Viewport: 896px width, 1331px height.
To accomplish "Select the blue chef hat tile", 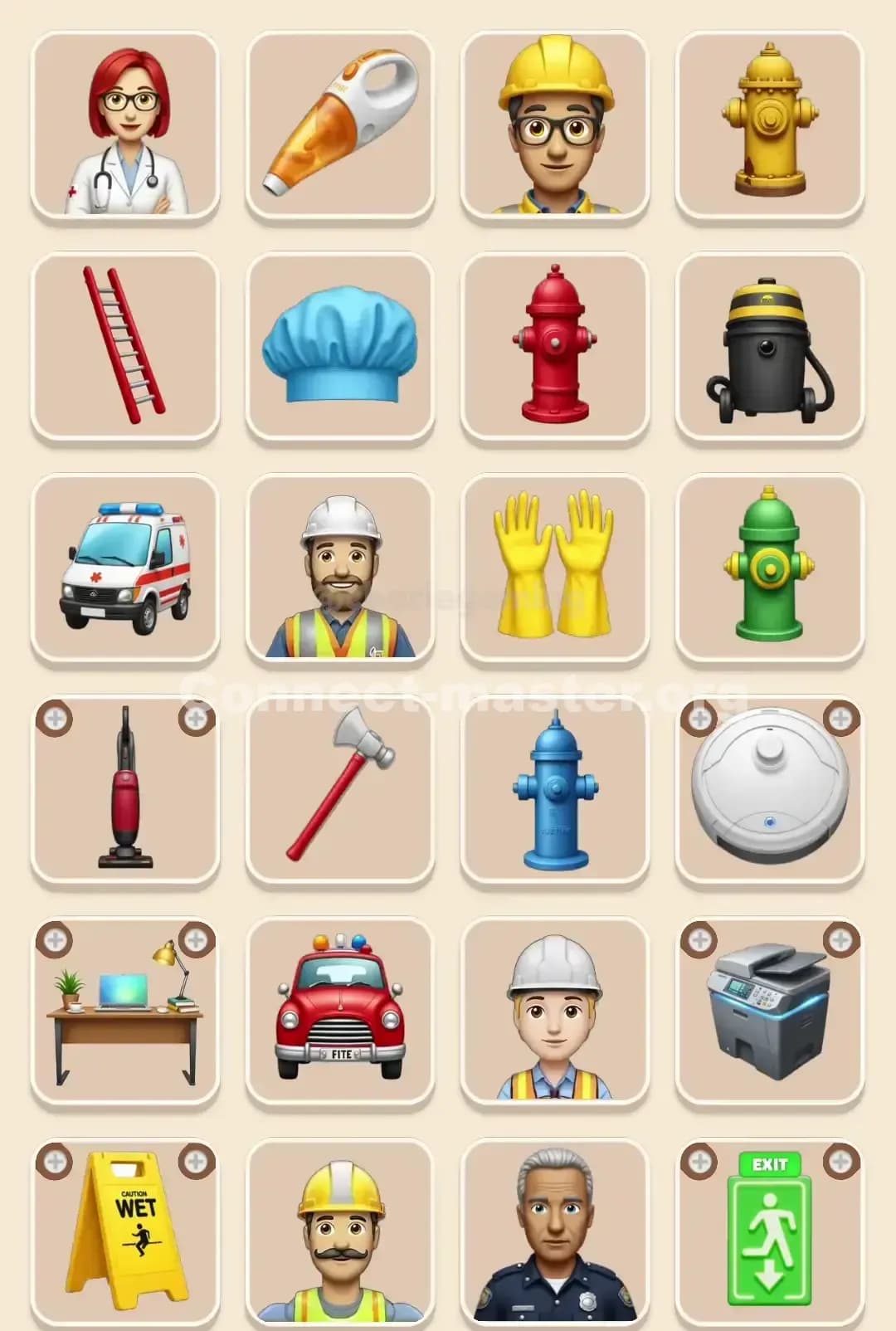I will click(340, 344).
